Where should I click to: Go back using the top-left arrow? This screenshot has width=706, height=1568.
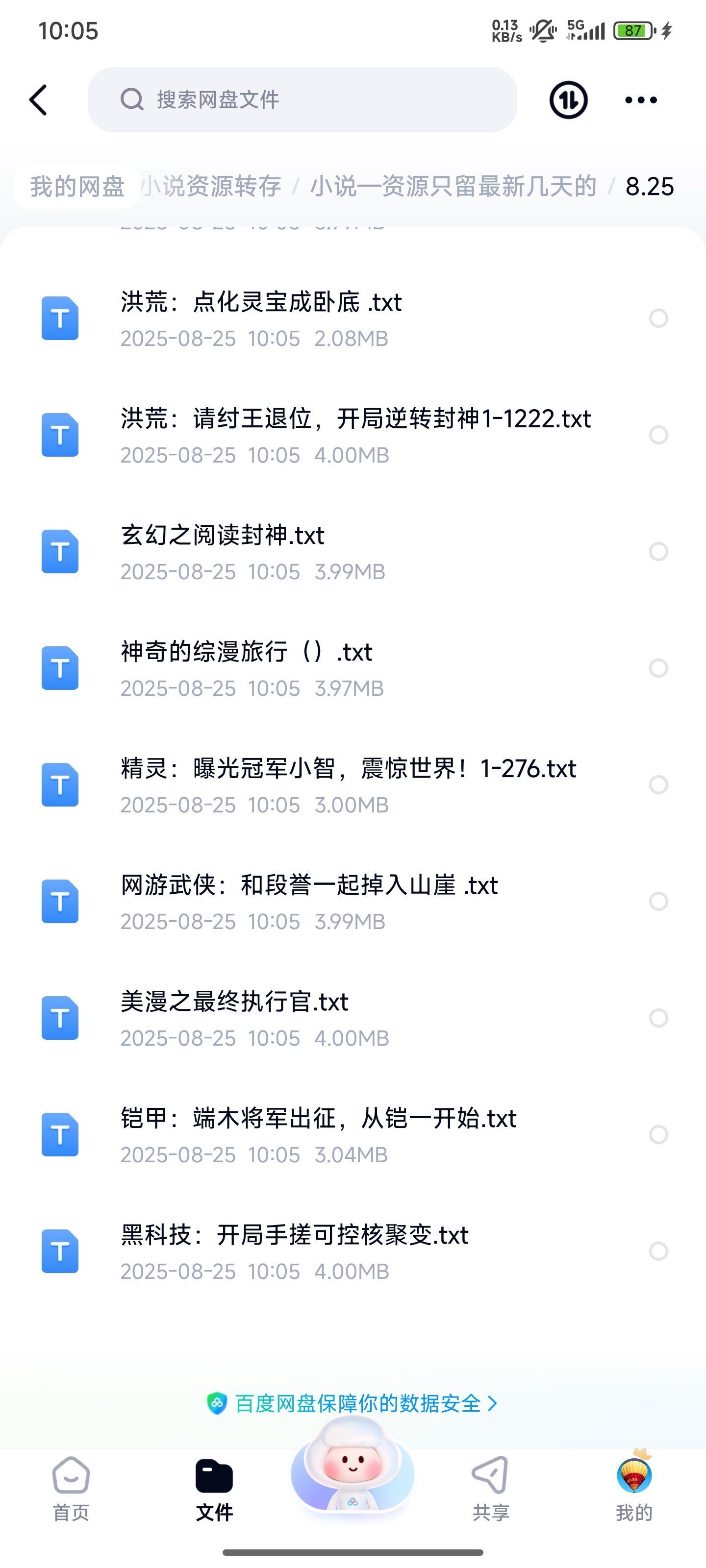point(38,100)
